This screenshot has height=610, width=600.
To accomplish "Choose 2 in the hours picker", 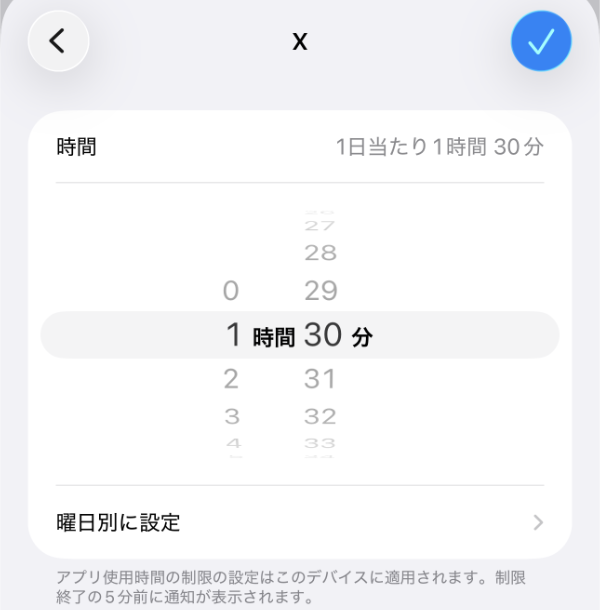I will 231,379.
